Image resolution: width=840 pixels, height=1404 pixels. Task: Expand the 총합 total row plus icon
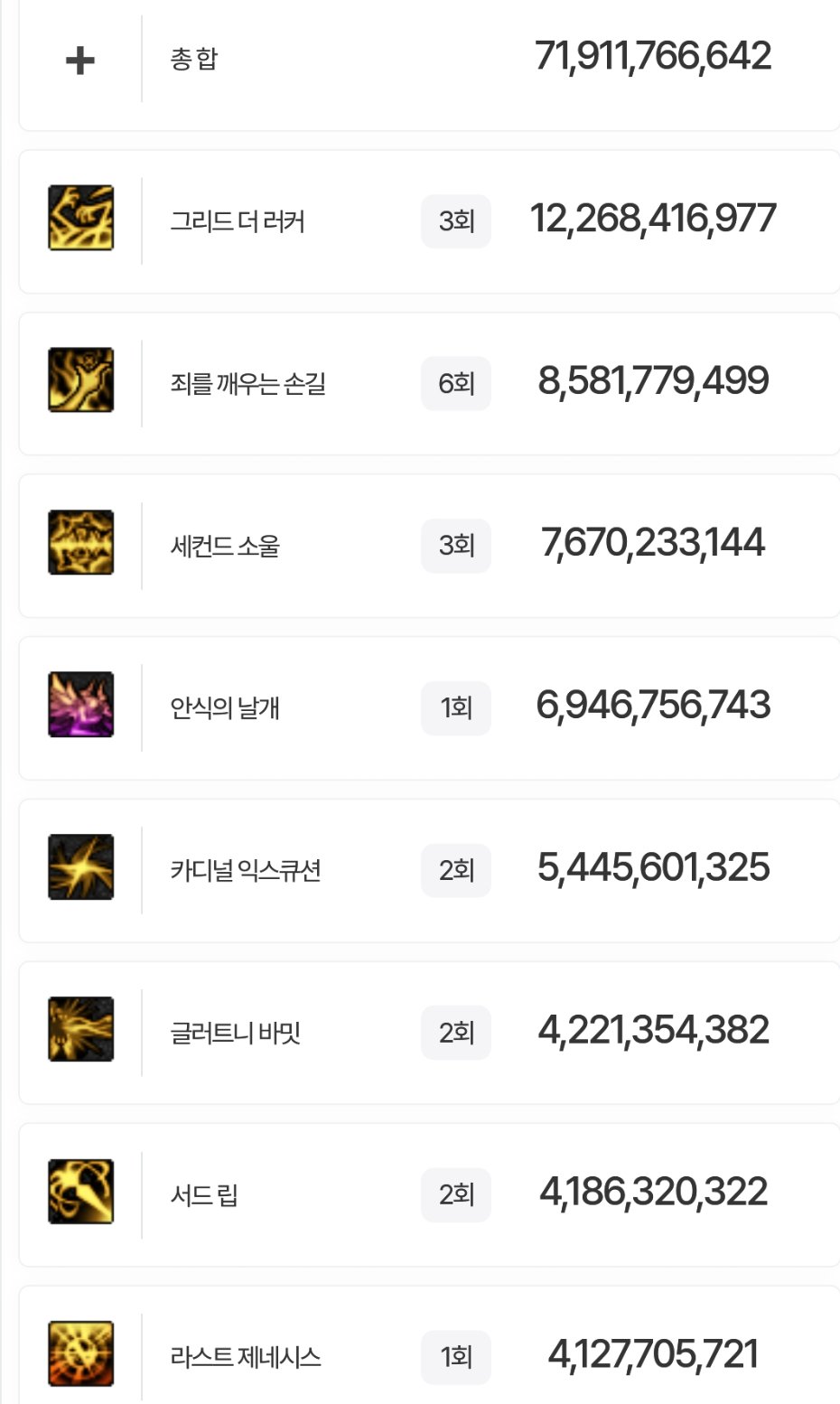coord(80,61)
